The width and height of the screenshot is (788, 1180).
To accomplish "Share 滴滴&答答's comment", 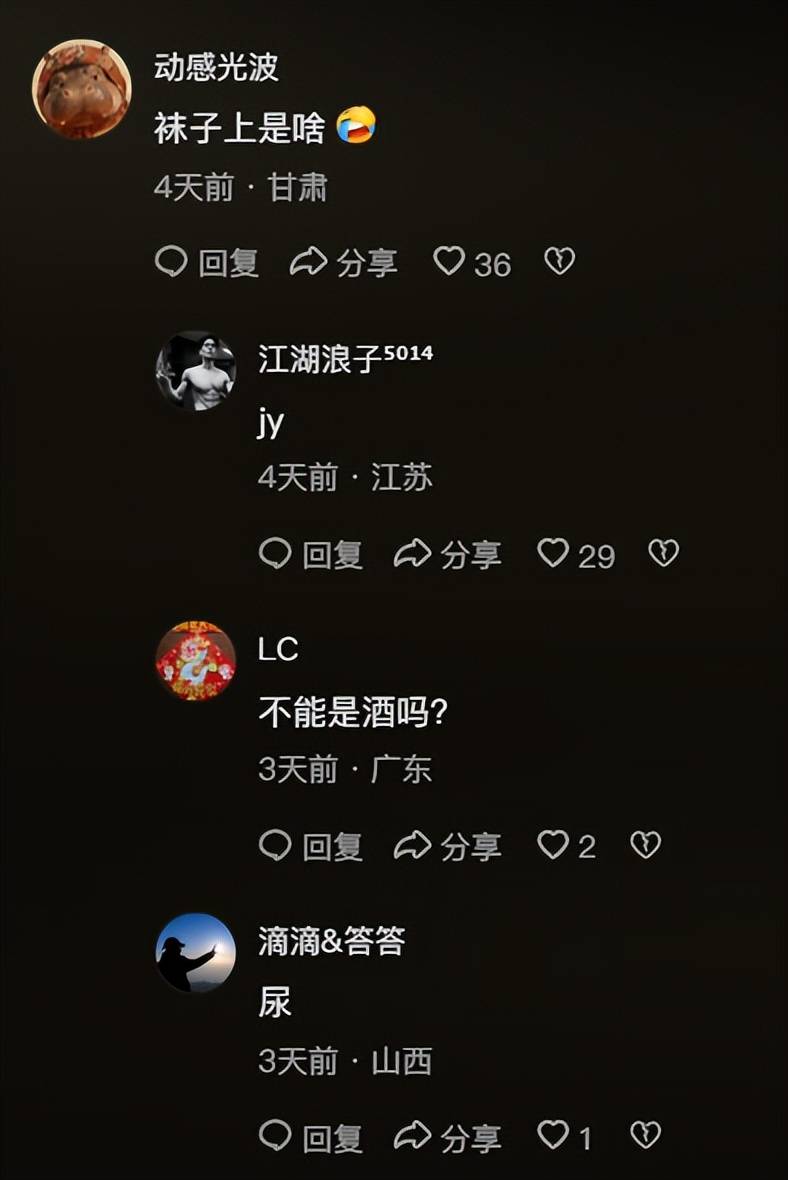I will pos(447,1137).
